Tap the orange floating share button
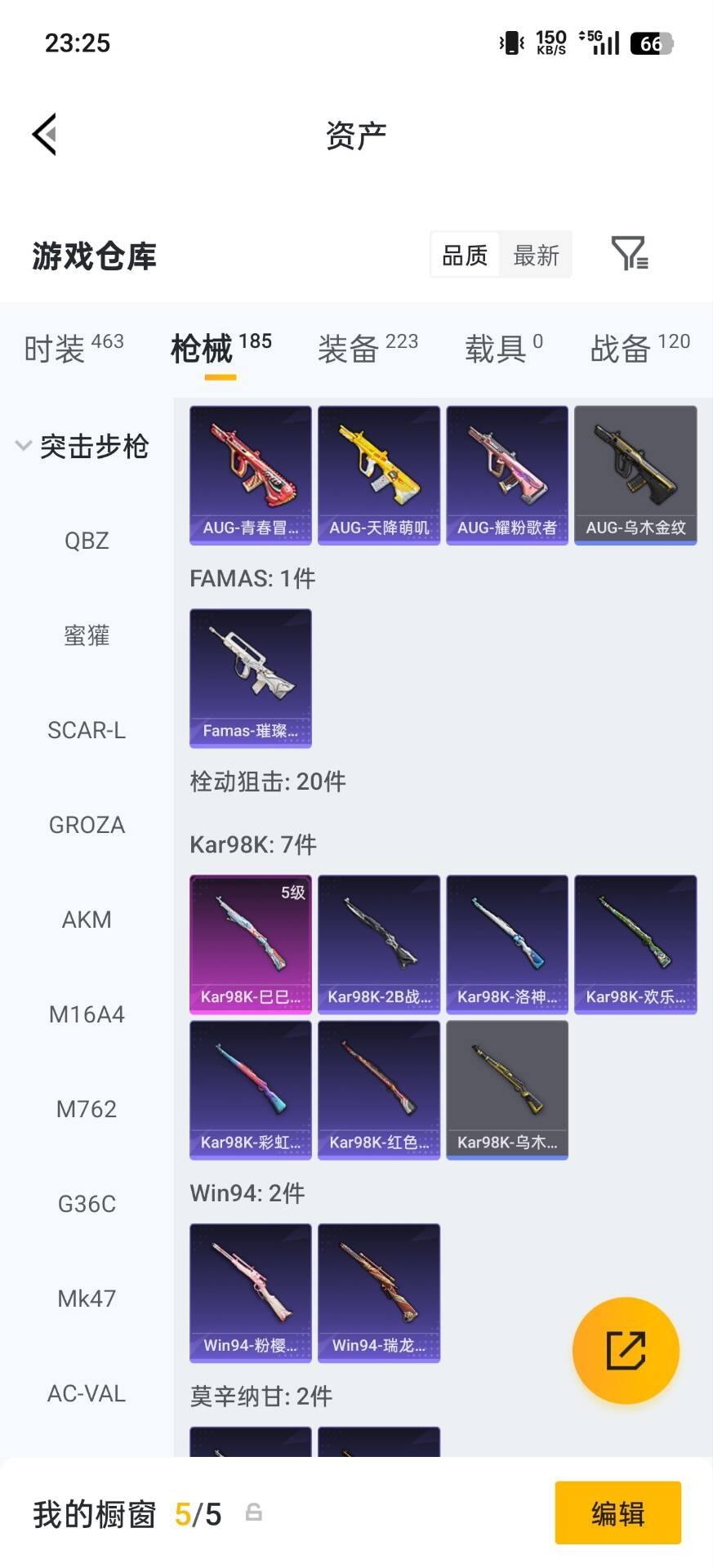The image size is (713, 1568). click(626, 1350)
